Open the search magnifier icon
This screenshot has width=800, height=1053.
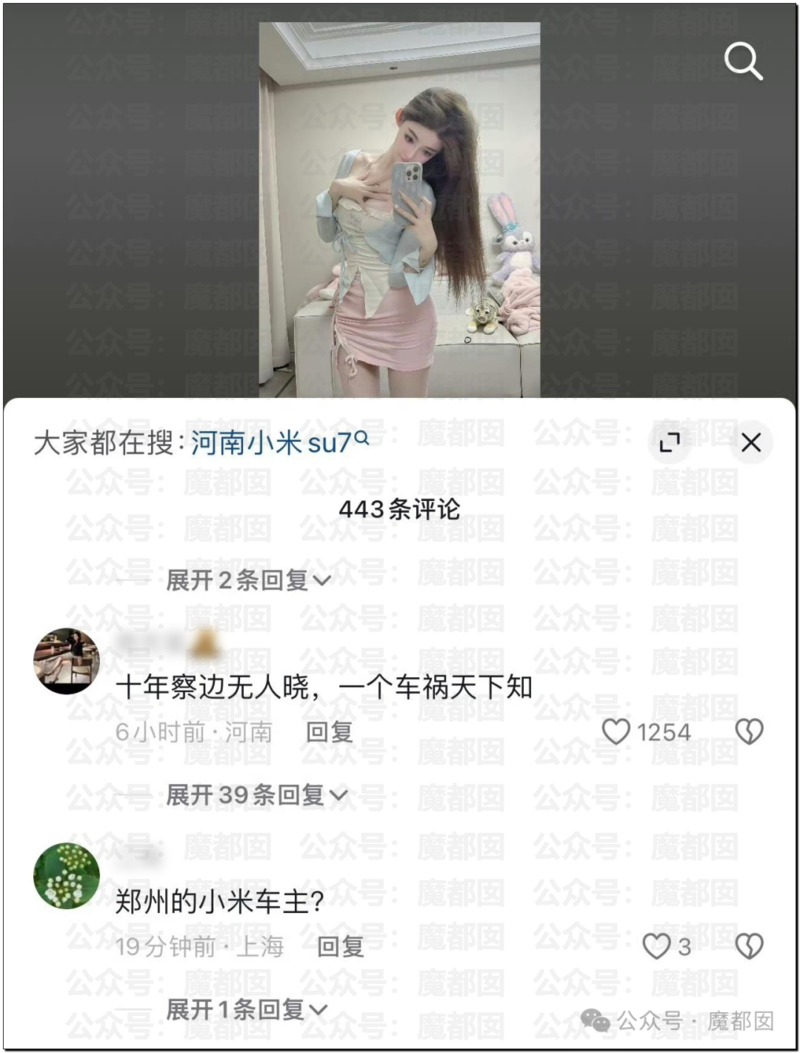point(743,62)
